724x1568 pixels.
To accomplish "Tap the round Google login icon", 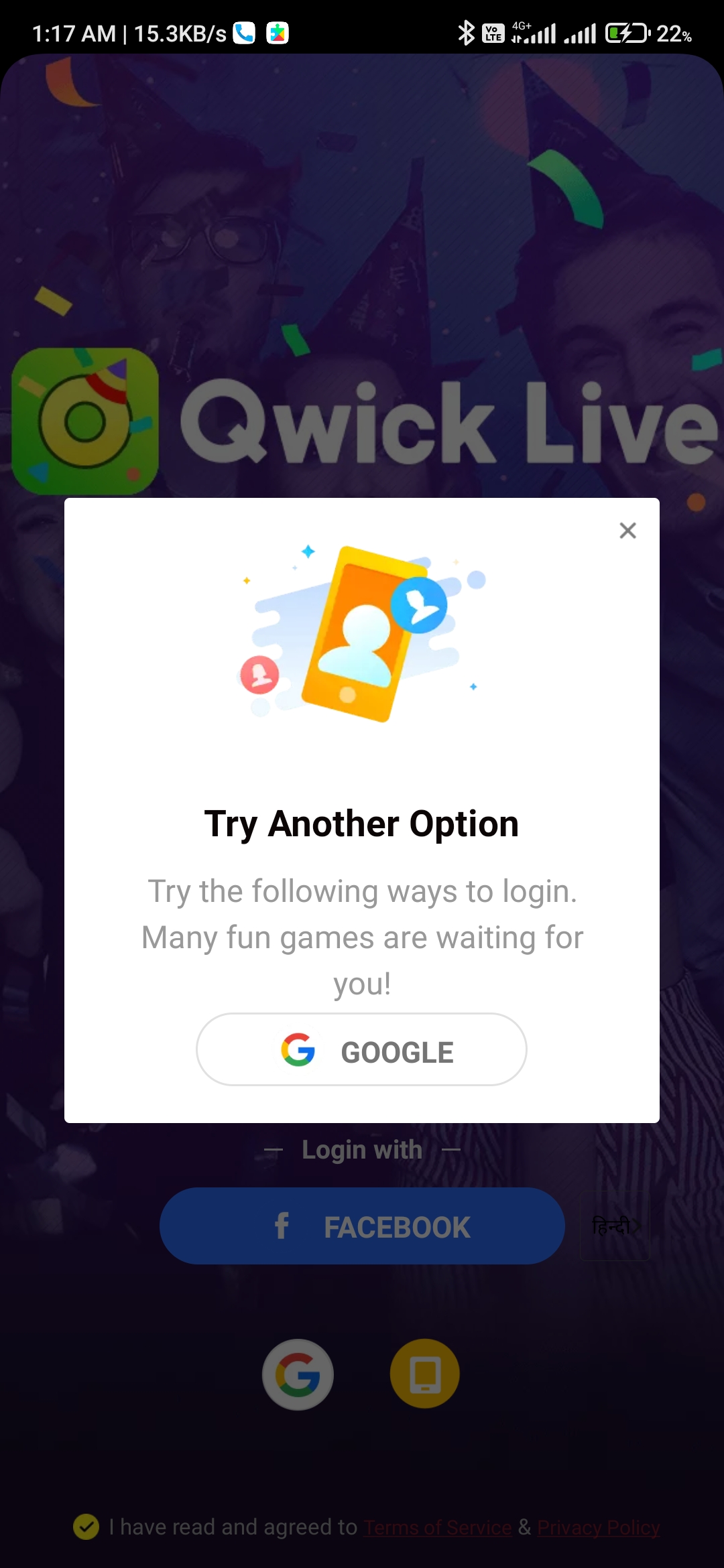I will (298, 1374).
